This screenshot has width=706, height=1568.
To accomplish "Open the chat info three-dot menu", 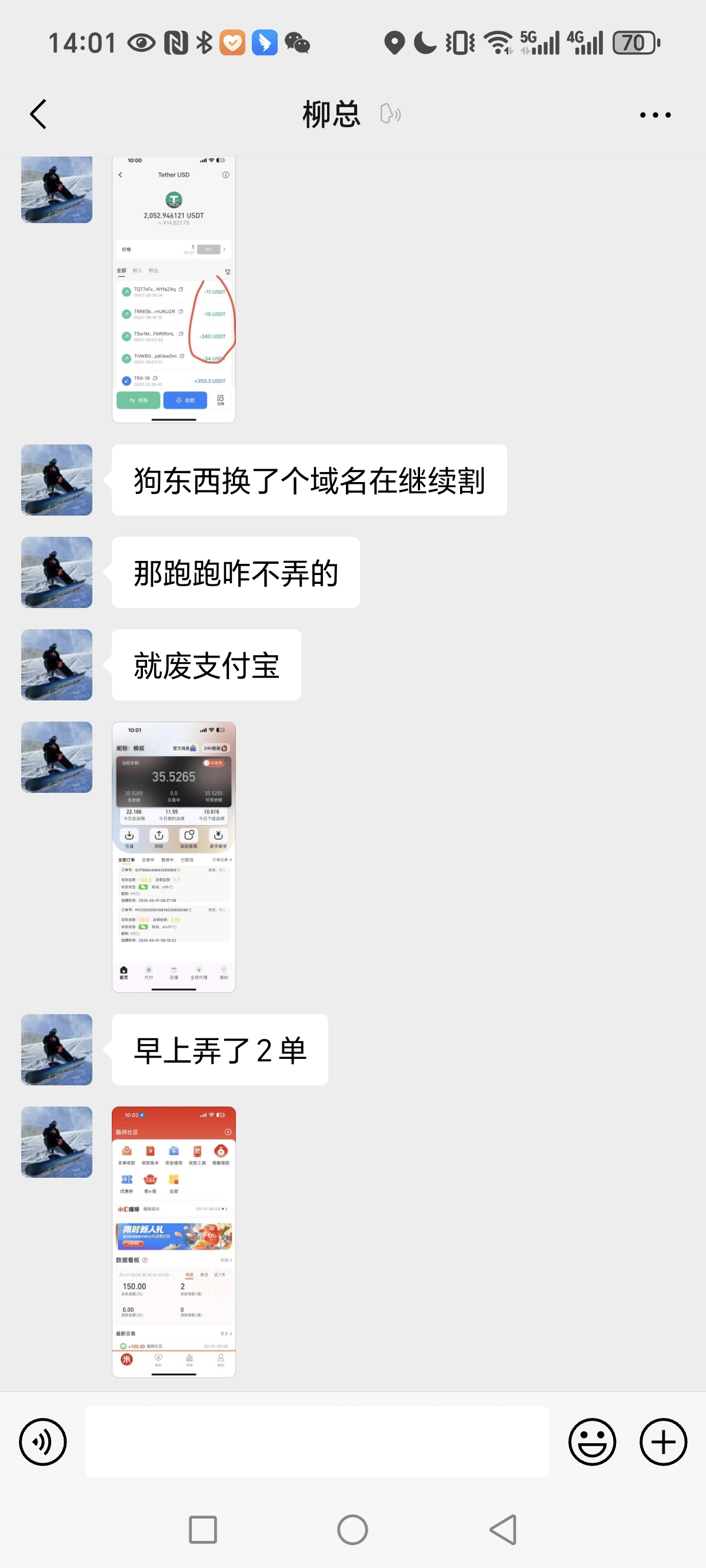I will pyautogui.click(x=655, y=114).
